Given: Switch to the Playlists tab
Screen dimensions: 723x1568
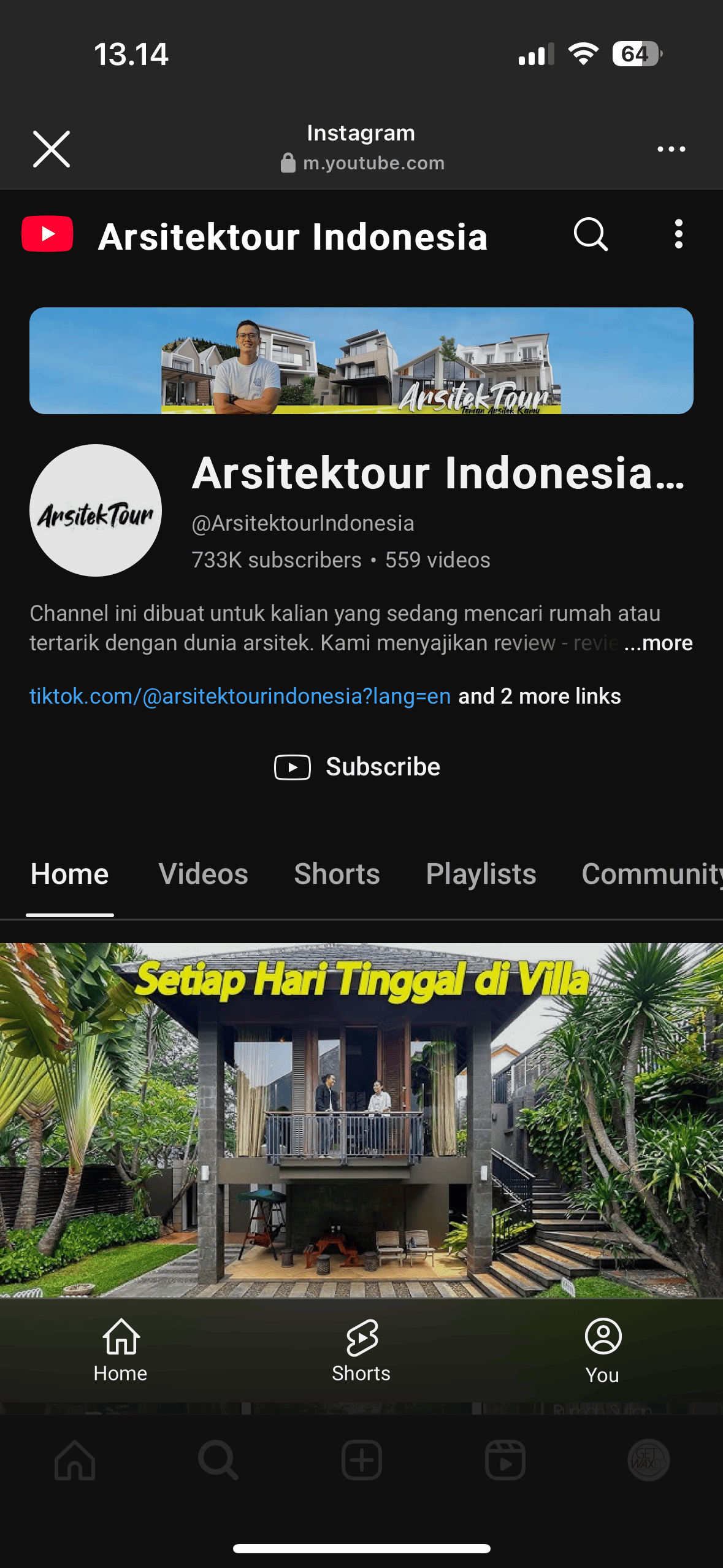Looking at the screenshot, I should tap(481, 874).
